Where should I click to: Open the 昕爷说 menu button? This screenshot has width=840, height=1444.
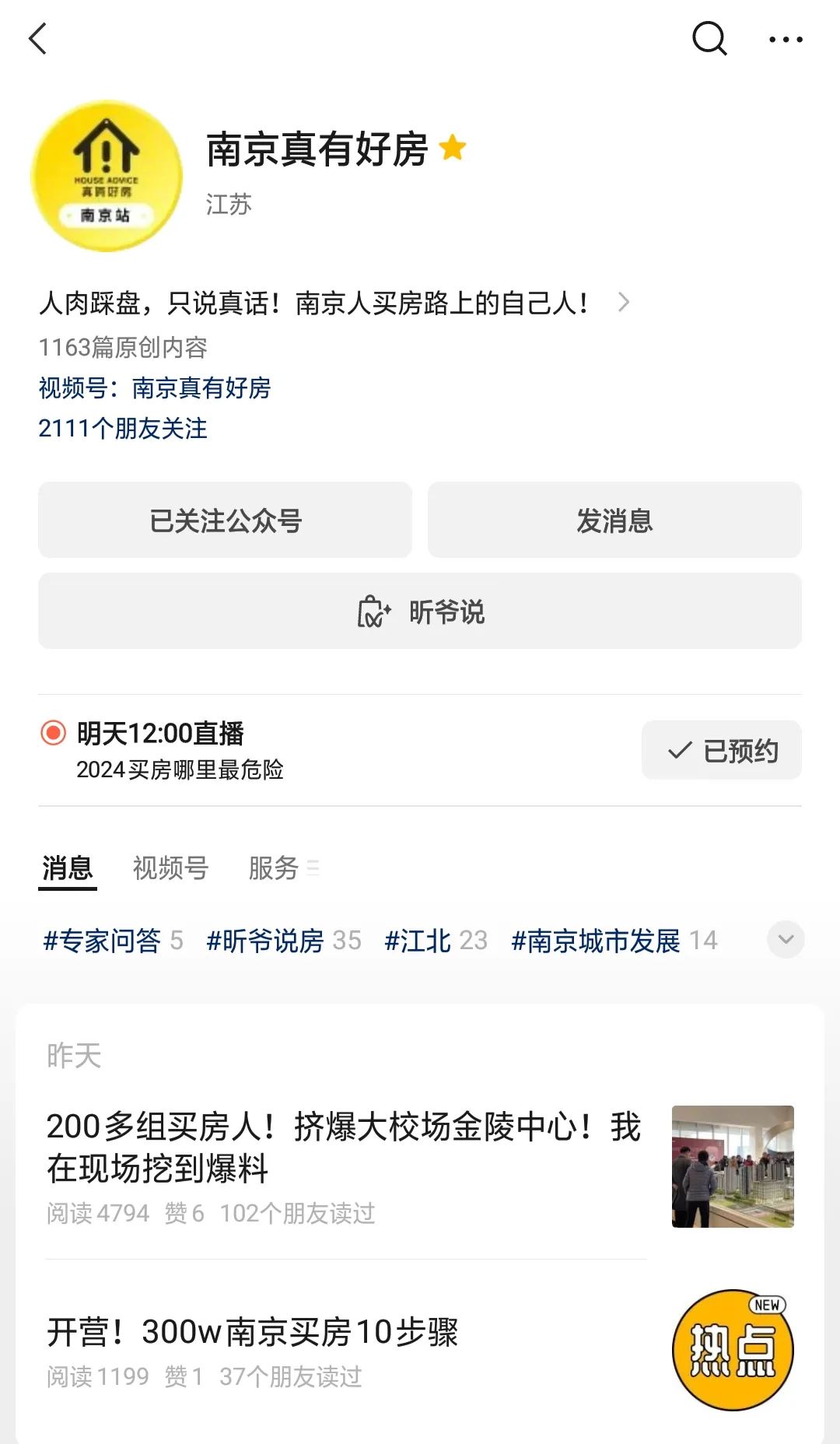point(420,612)
